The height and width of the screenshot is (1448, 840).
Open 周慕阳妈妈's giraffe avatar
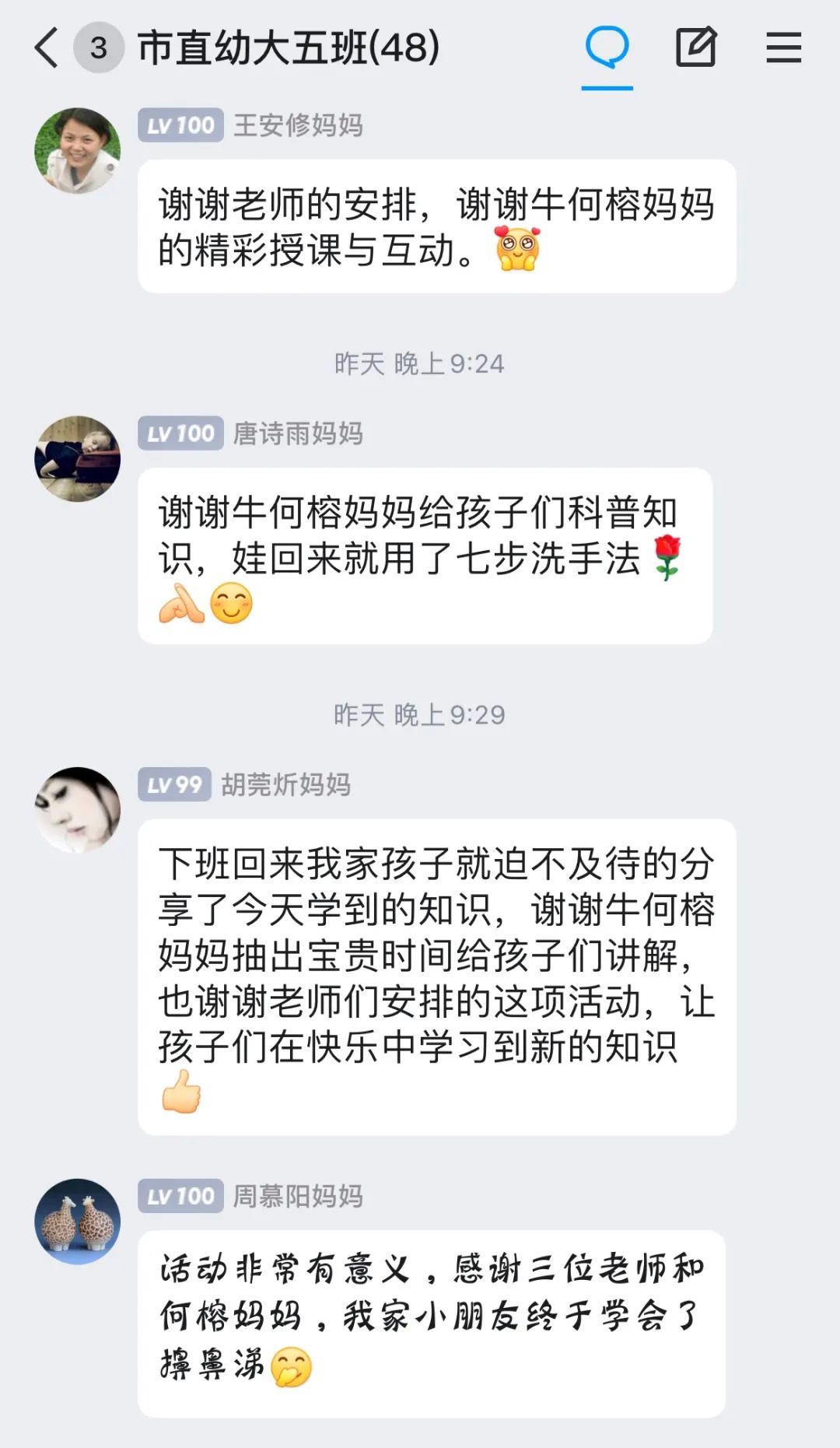click(78, 1221)
